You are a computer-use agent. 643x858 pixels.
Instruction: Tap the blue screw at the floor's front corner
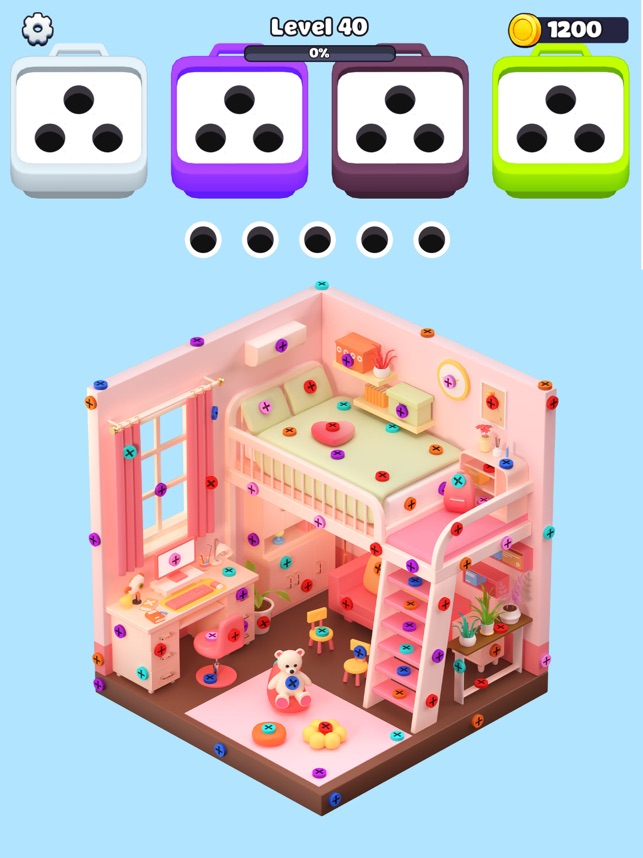[x=334, y=798]
